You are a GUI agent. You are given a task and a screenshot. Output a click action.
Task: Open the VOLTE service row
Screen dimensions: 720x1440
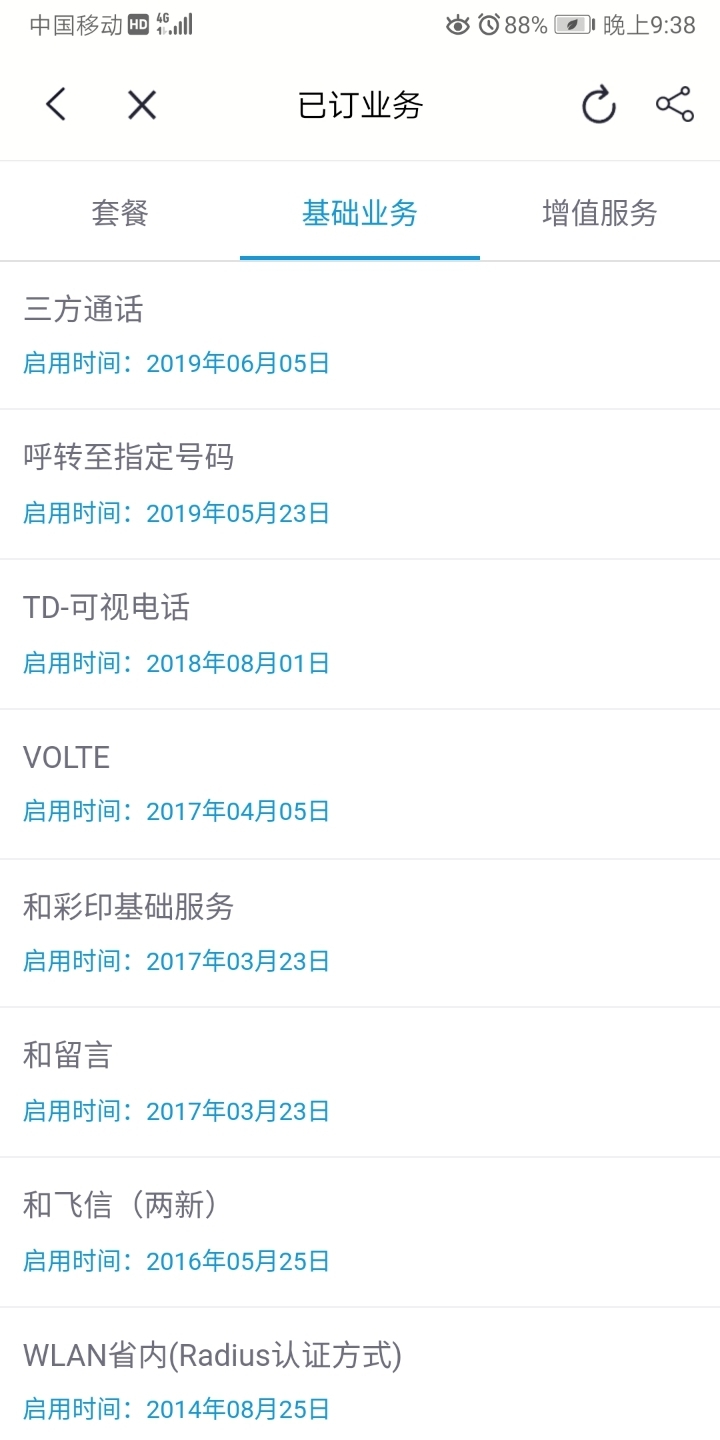360,783
